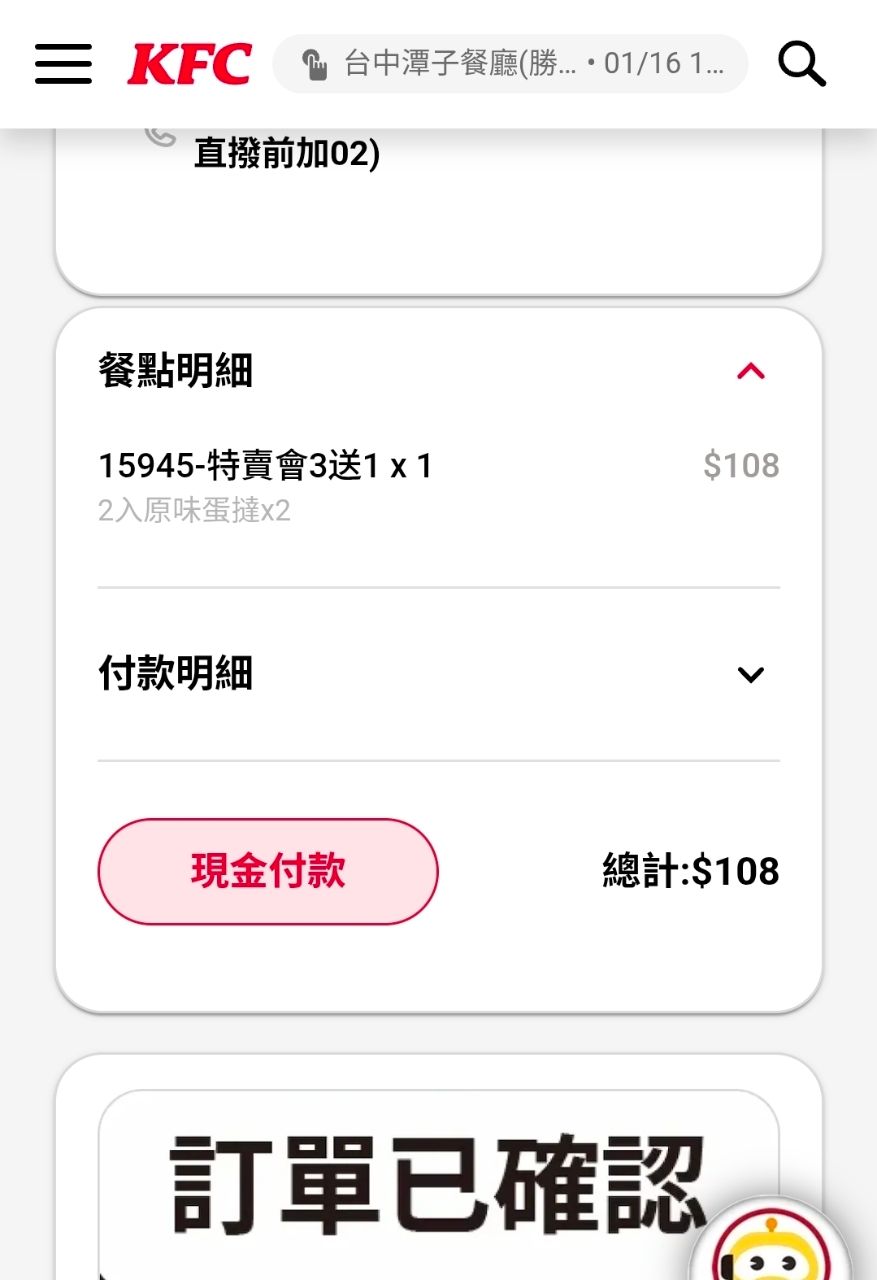Open the store and pickup time selector
Viewport: 877px width, 1280px height.
tap(510, 64)
